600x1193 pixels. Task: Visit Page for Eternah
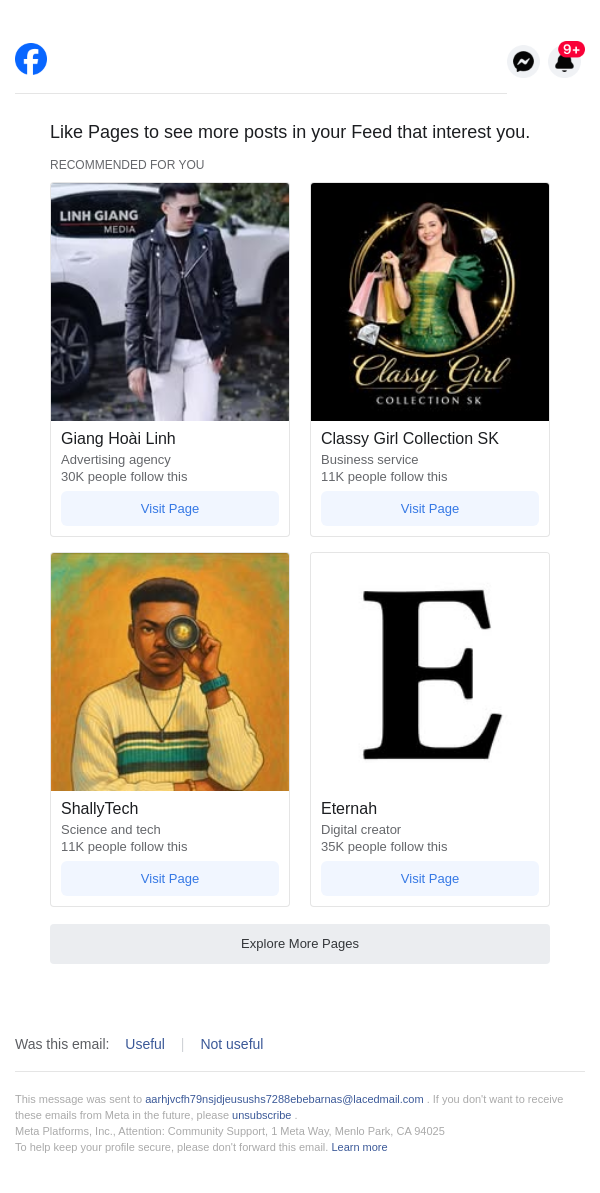pyautogui.click(x=430, y=878)
